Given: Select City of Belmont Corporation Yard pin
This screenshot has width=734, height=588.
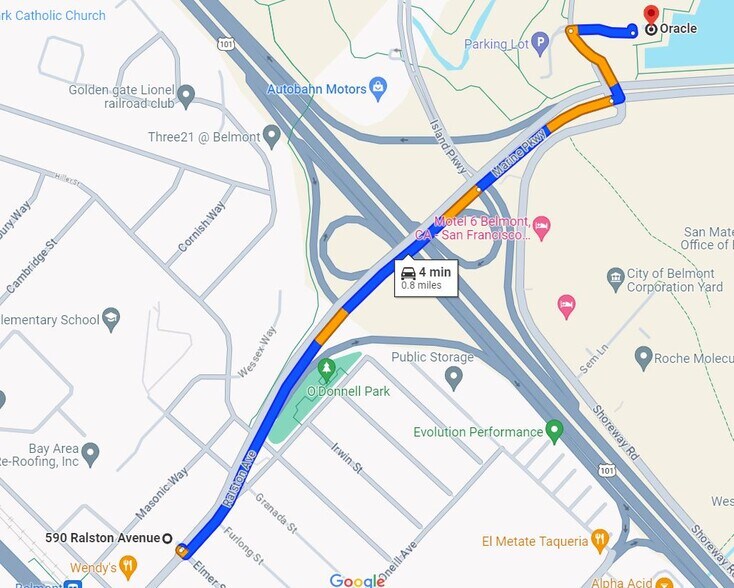Looking at the screenshot, I should click(616, 275).
